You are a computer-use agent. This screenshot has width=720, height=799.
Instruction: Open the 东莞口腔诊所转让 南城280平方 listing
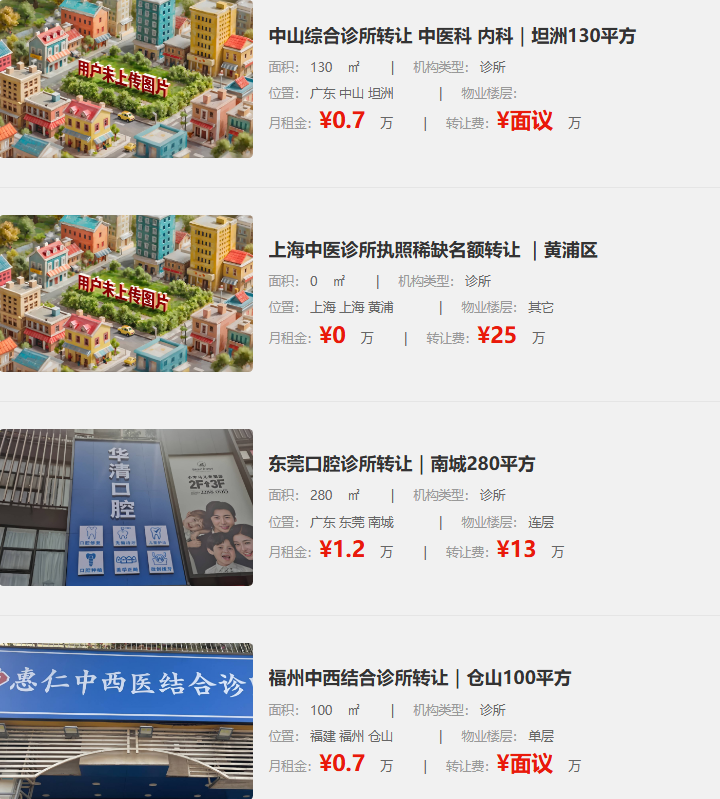pyautogui.click(x=401, y=464)
